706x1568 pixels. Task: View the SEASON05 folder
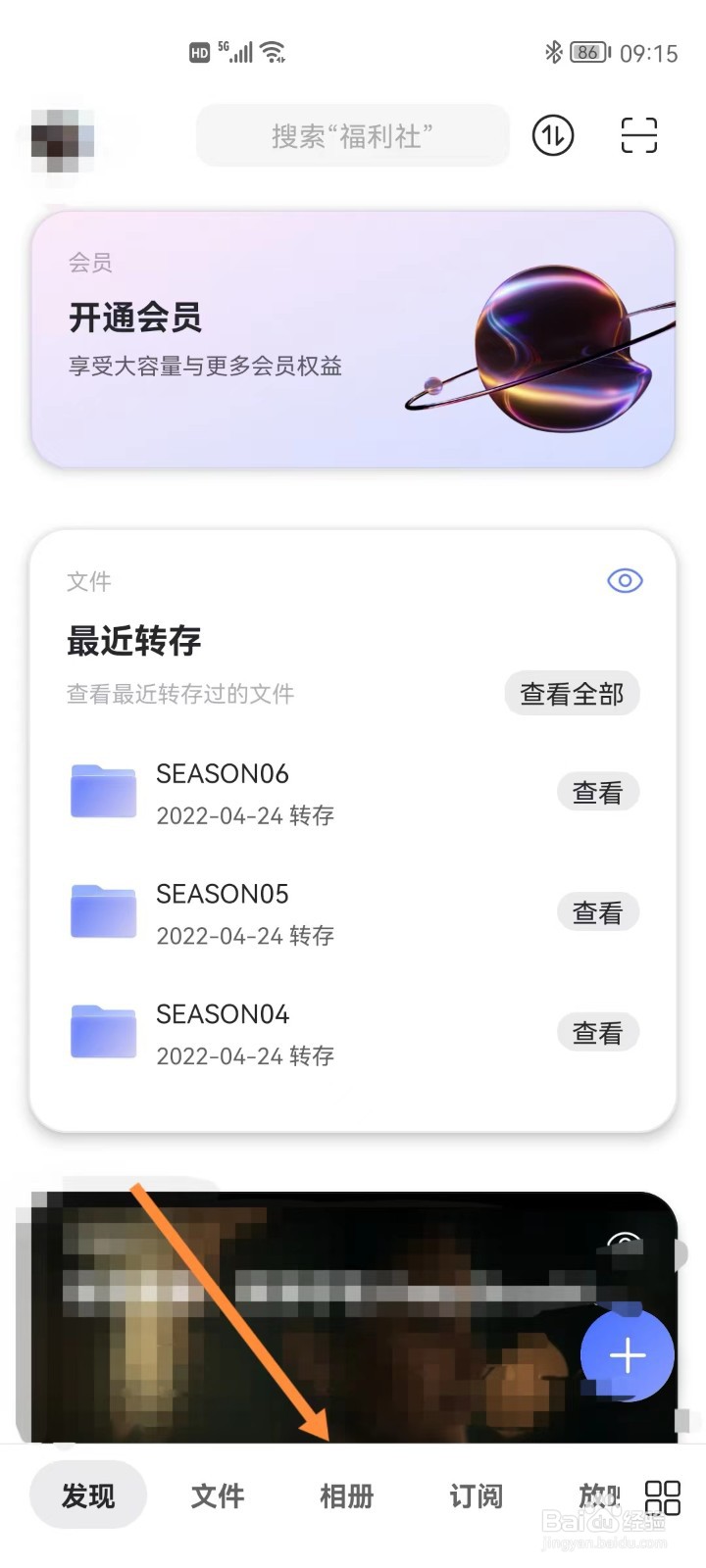click(598, 912)
